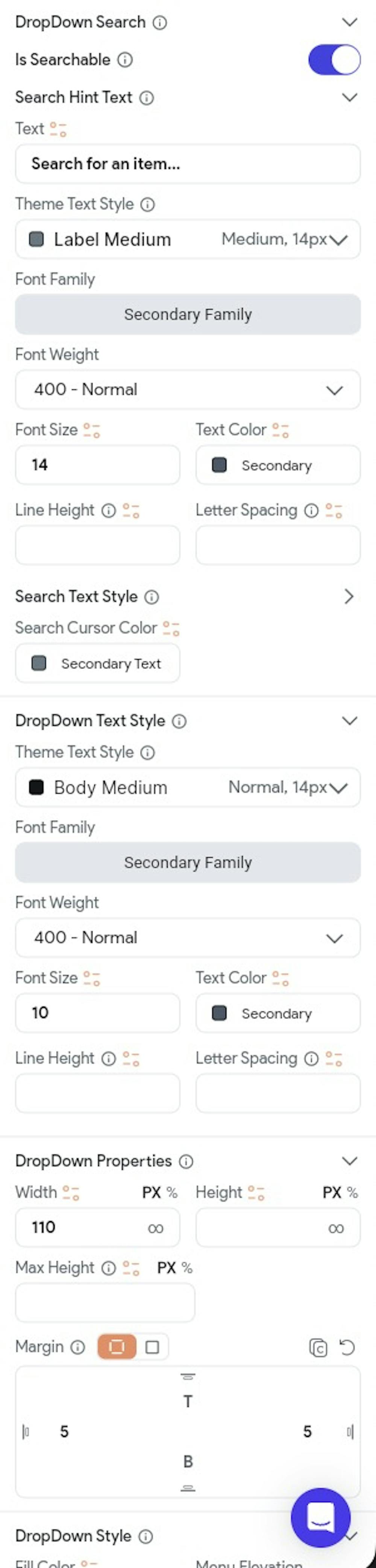Pick the Search Cursor Color Secondary Text
Viewport: 376px width, 1568px height.
(x=97, y=663)
